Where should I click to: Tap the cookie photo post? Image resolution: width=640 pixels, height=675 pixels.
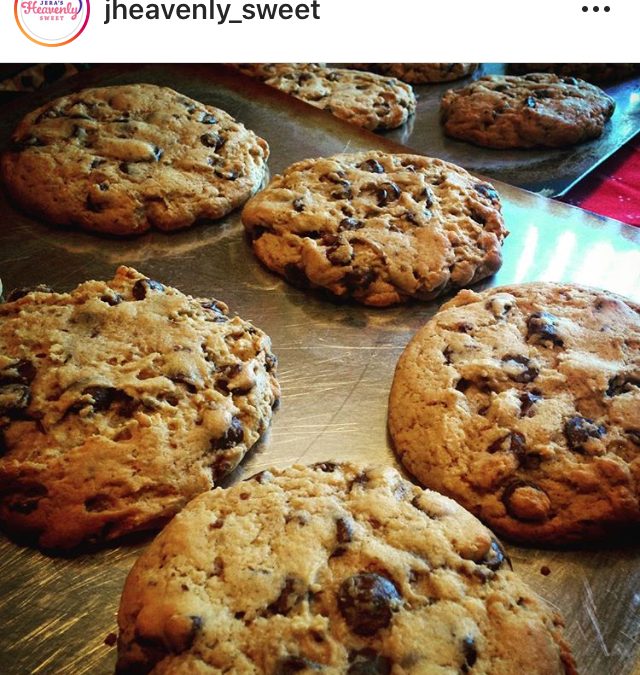320,369
